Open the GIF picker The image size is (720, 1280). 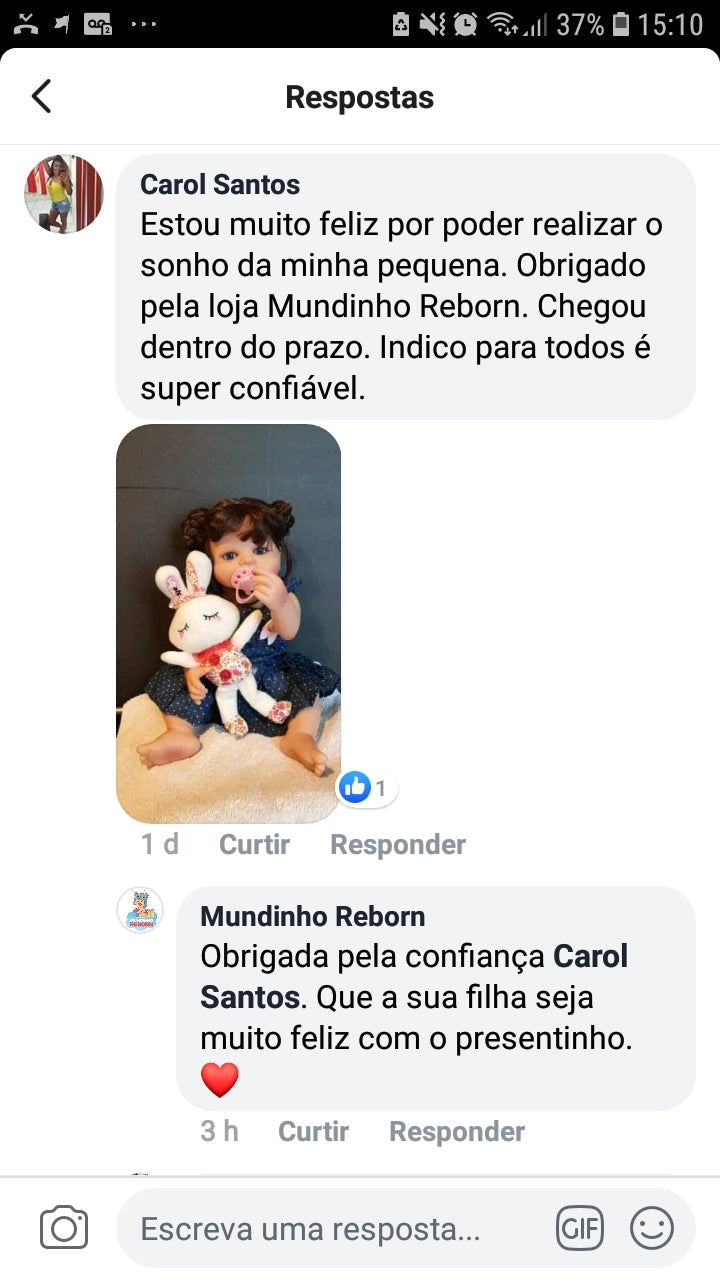pyautogui.click(x=580, y=1228)
